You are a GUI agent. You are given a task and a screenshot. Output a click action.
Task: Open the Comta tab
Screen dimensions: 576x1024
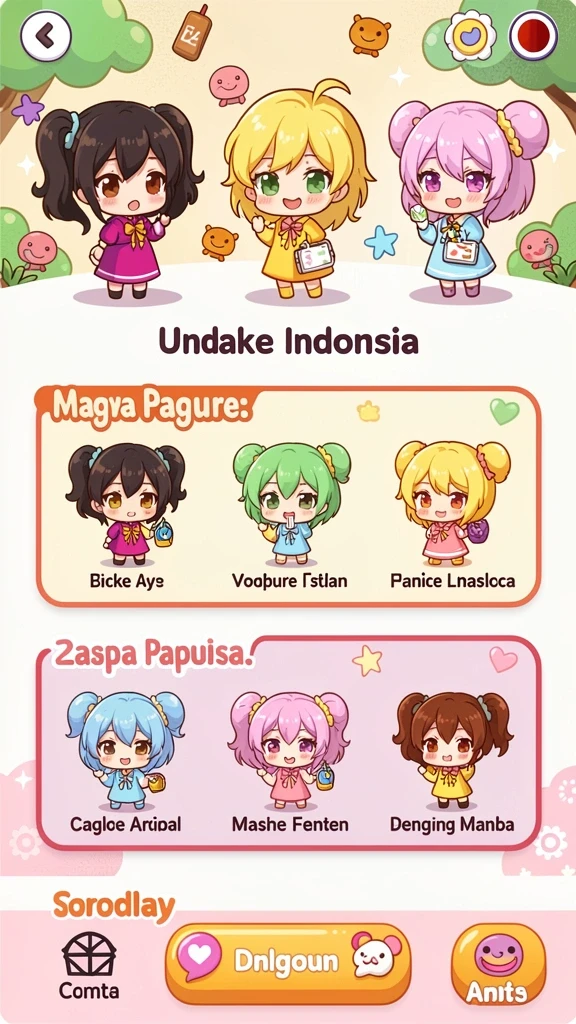pyautogui.click(x=89, y=967)
